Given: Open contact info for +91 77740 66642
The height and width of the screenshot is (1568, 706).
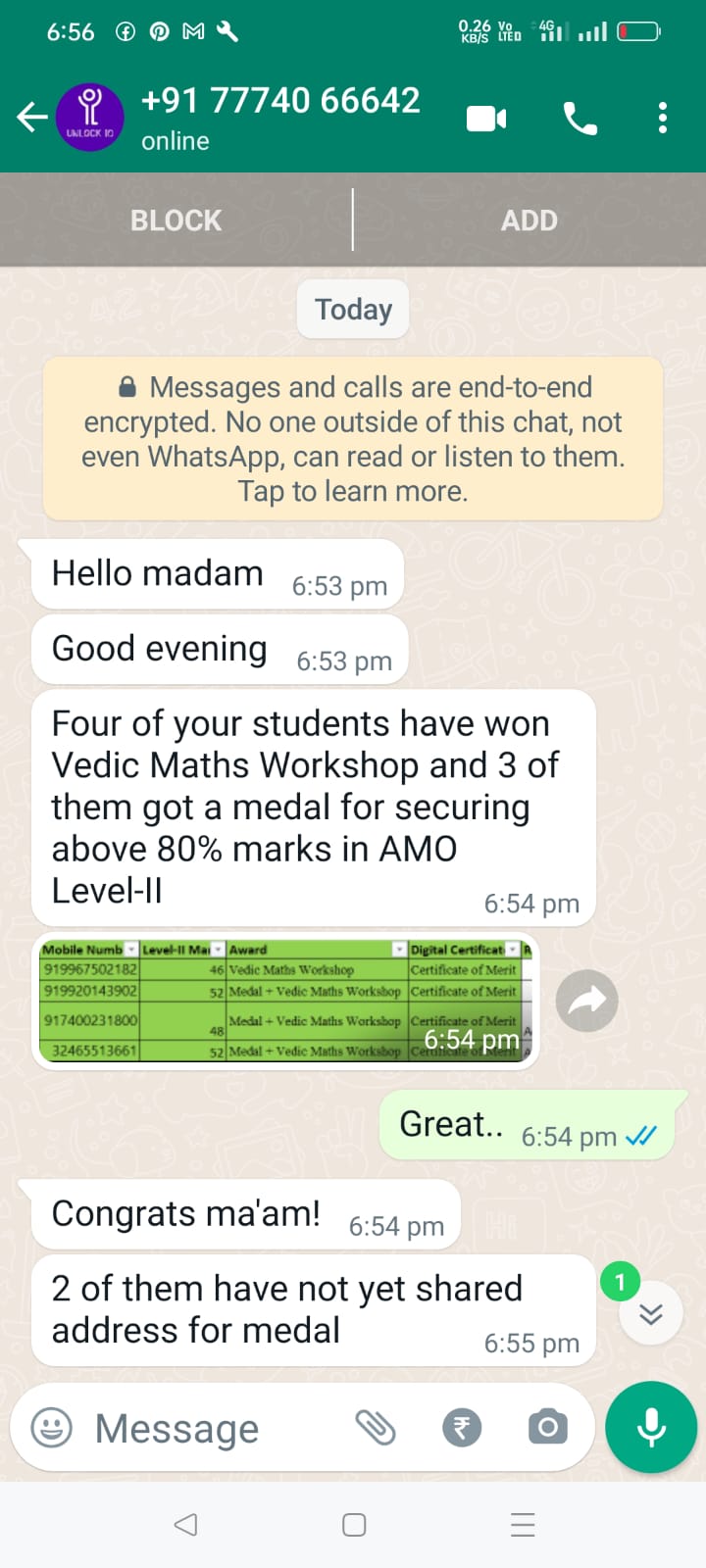Looking at the screenshot, I should (x=280, y=118).
